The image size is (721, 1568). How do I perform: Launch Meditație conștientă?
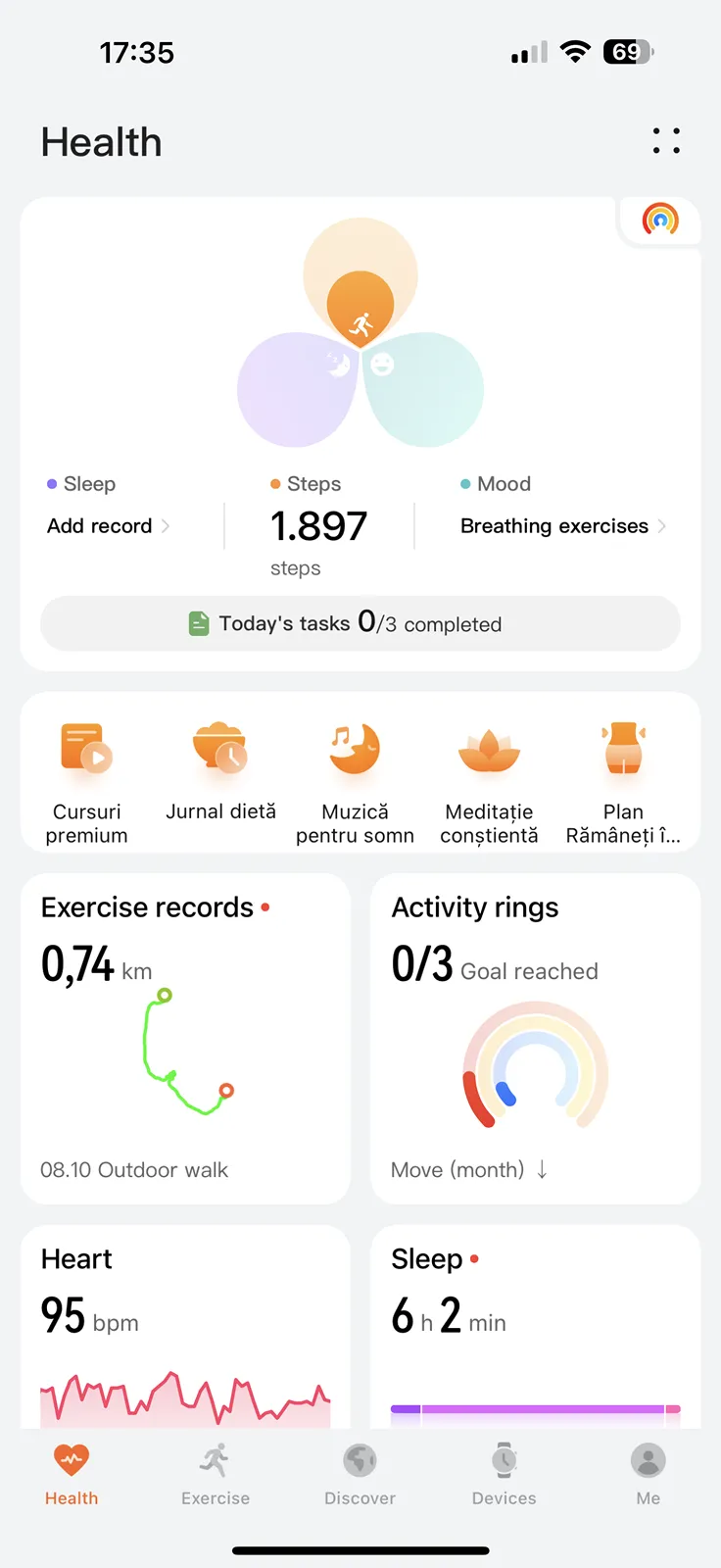point(489,774)
